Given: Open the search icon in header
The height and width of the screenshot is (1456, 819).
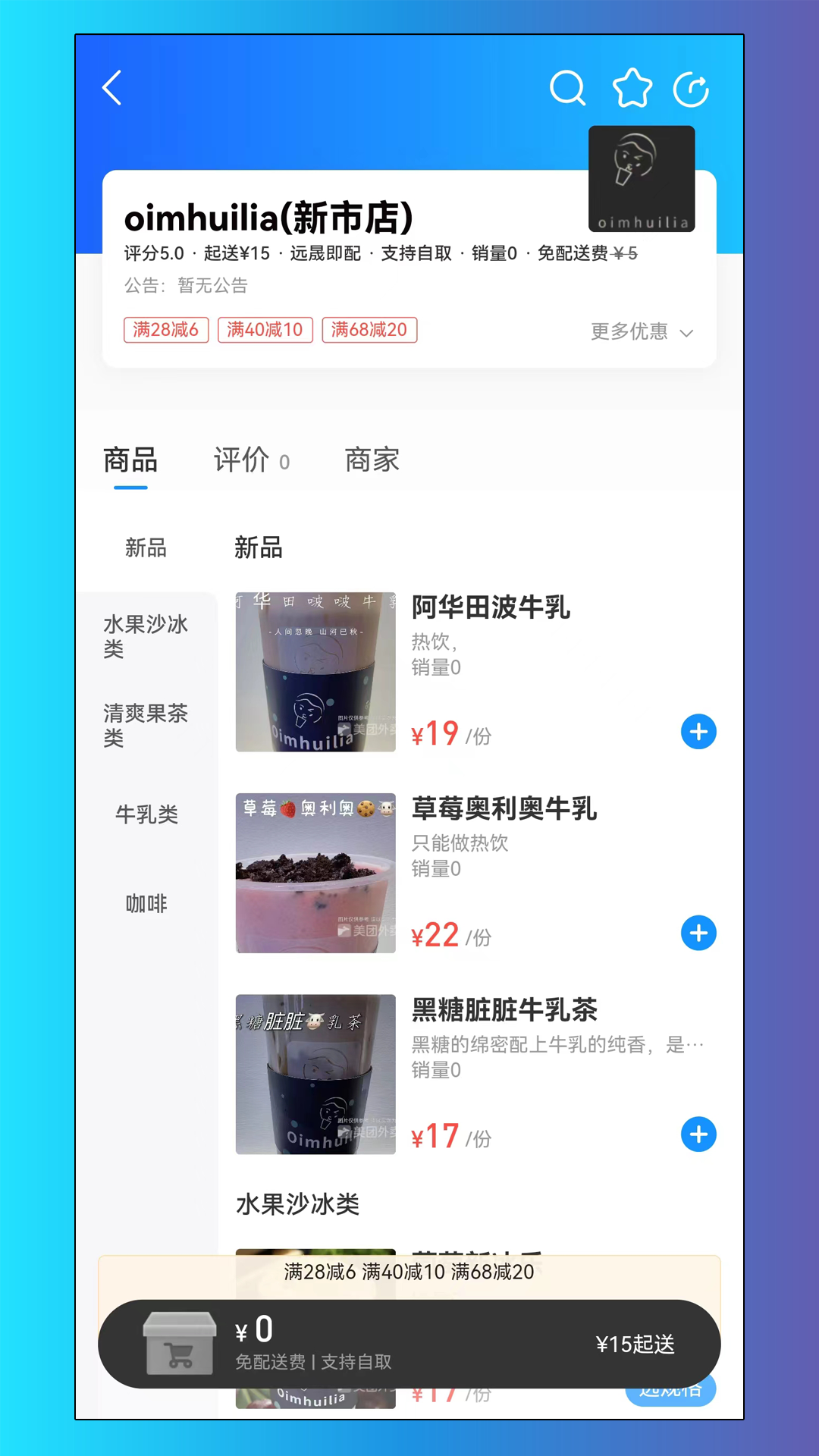Looking at the screenshot, I should (568, 88).
